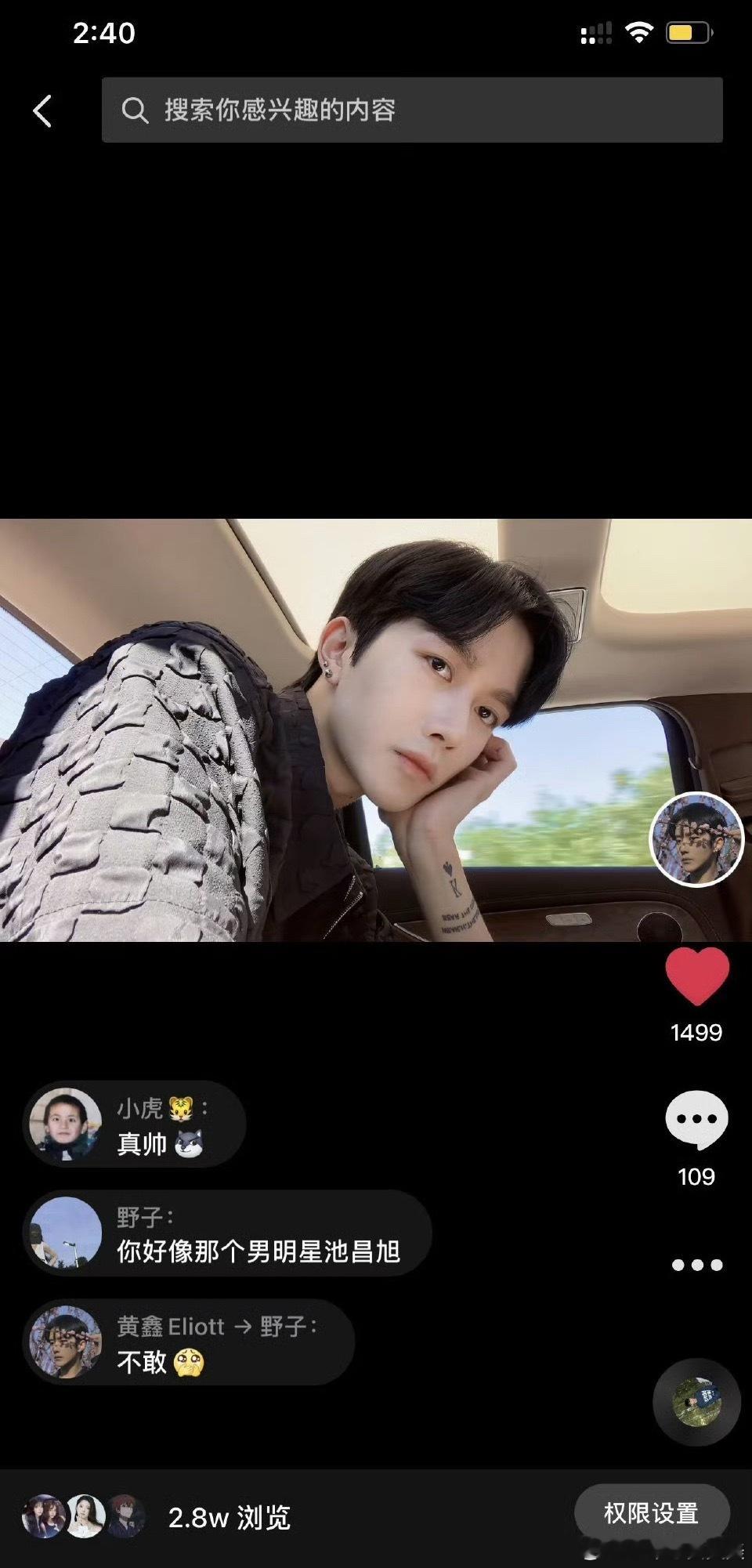Go back using the top-left arrow

pos(43,111)
